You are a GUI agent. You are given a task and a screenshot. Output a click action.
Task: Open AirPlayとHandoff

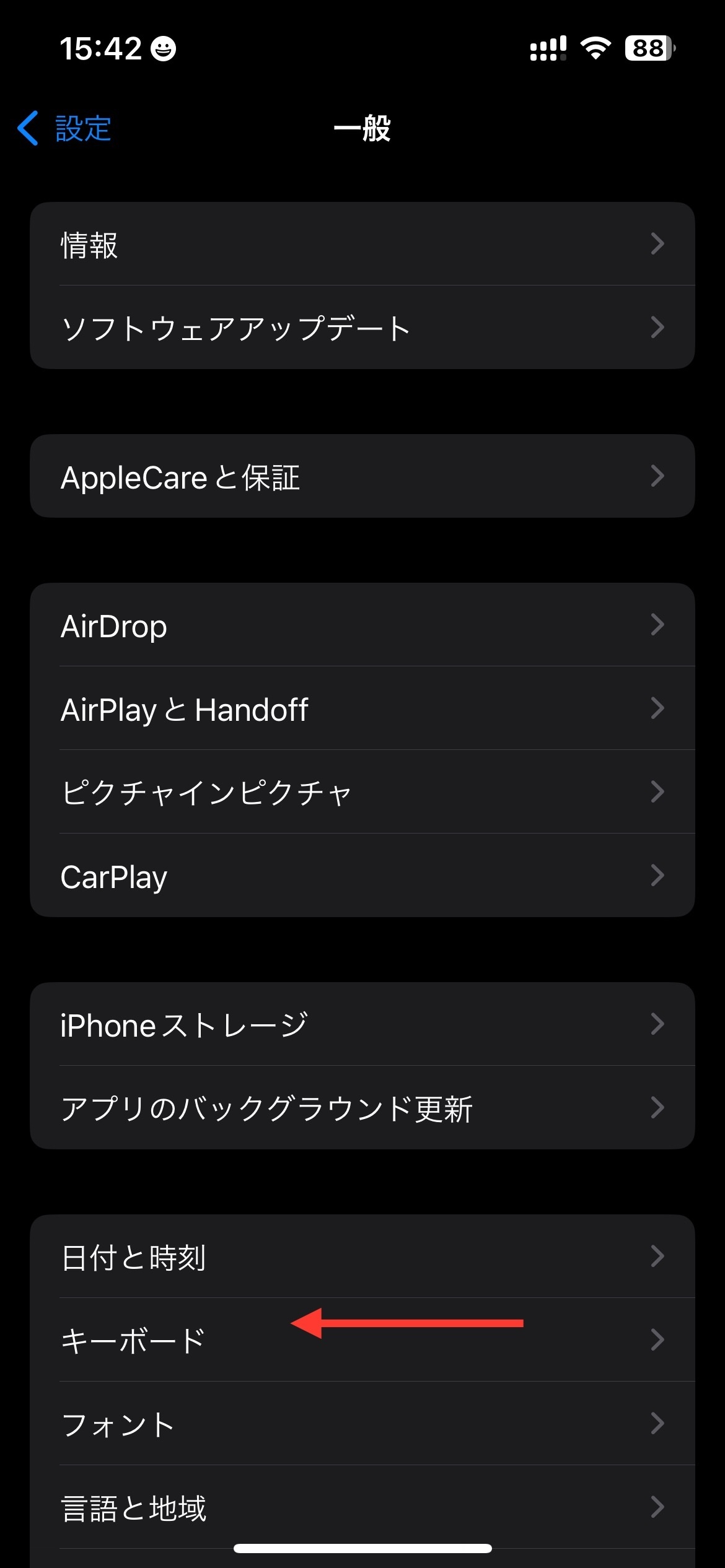tap(362, 708)
